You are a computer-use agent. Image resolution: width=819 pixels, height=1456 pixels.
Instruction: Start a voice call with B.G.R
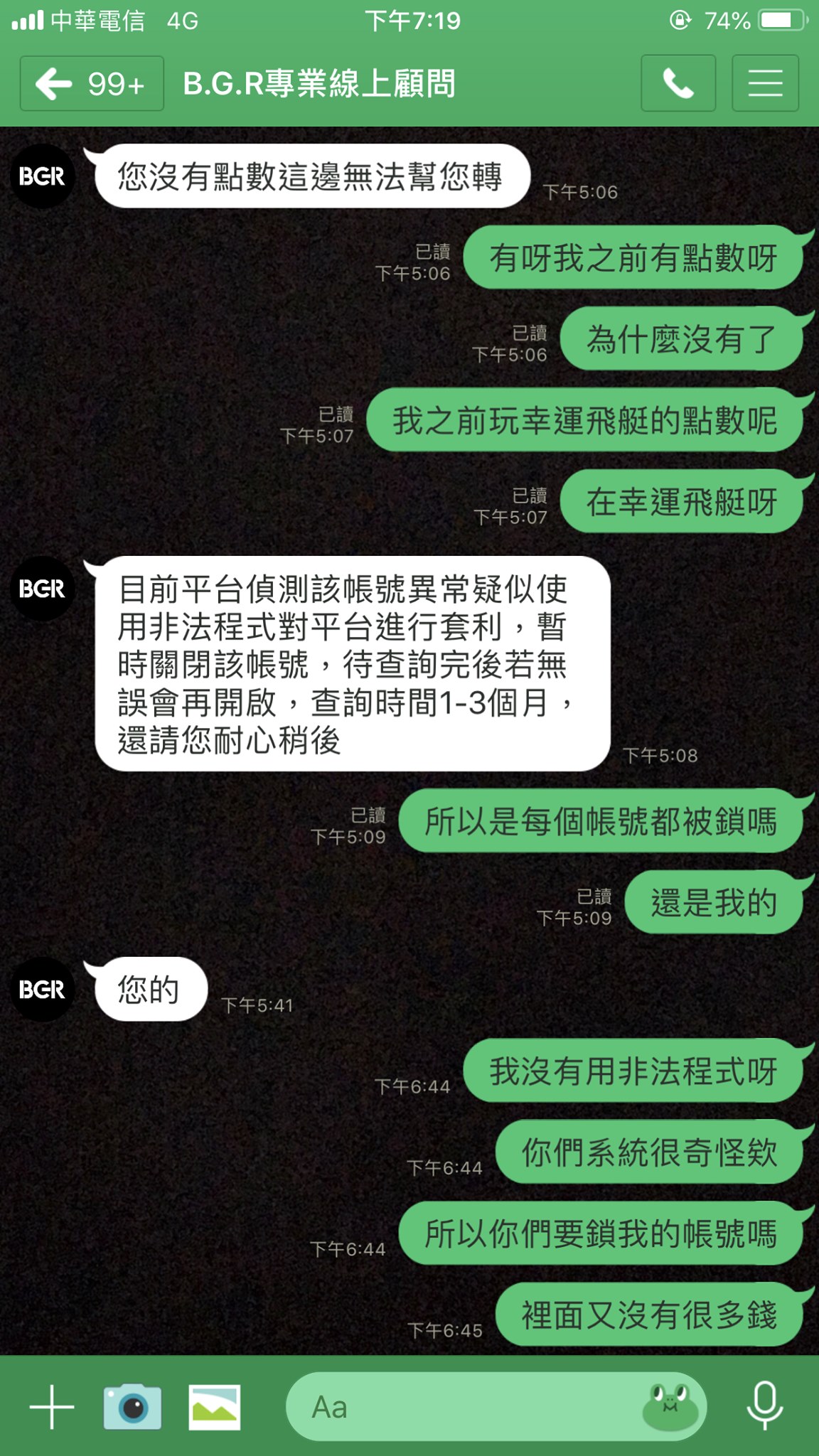pyautogui.click(x=678, y=84)
